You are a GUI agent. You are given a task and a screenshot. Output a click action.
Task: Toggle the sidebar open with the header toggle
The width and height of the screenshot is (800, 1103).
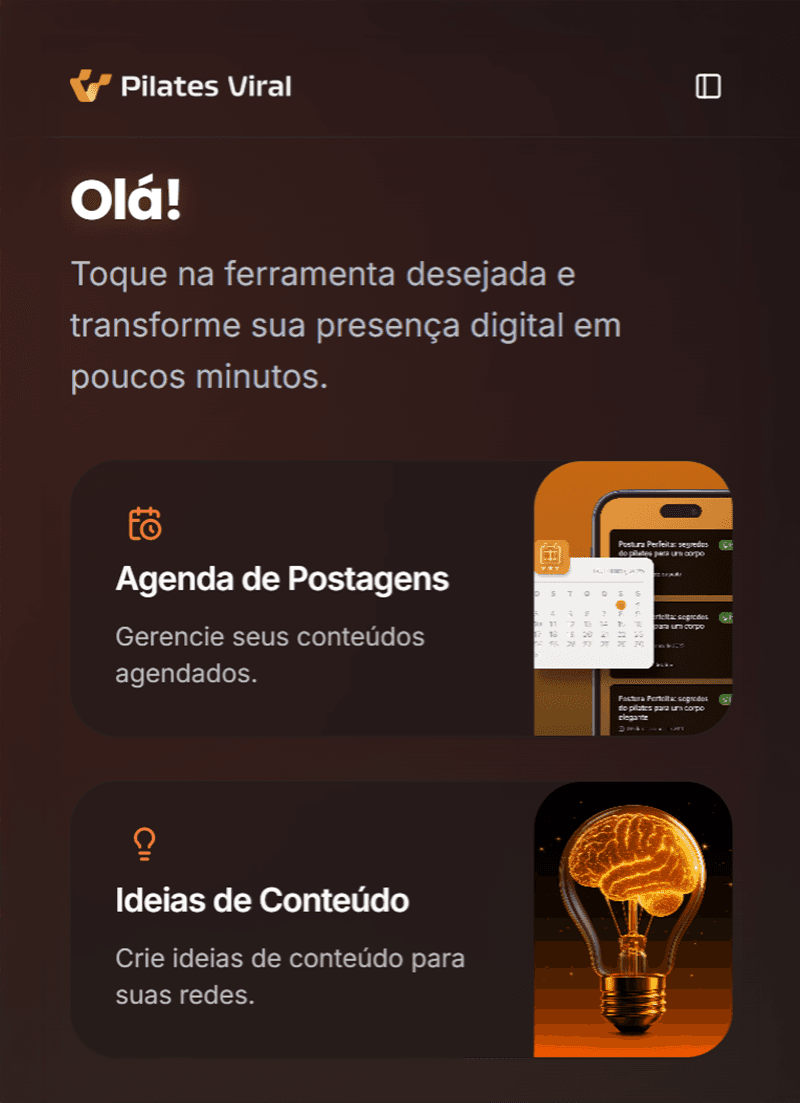pos(709,86)
